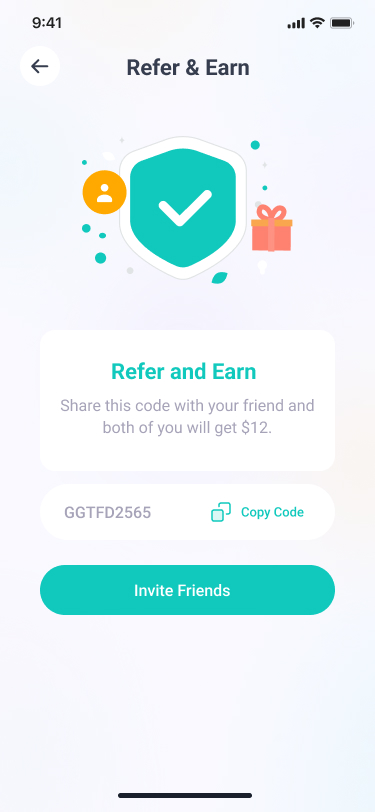375x812 pixels.
Task: Go back using the arrow button
Action: [x=40, y=66]
